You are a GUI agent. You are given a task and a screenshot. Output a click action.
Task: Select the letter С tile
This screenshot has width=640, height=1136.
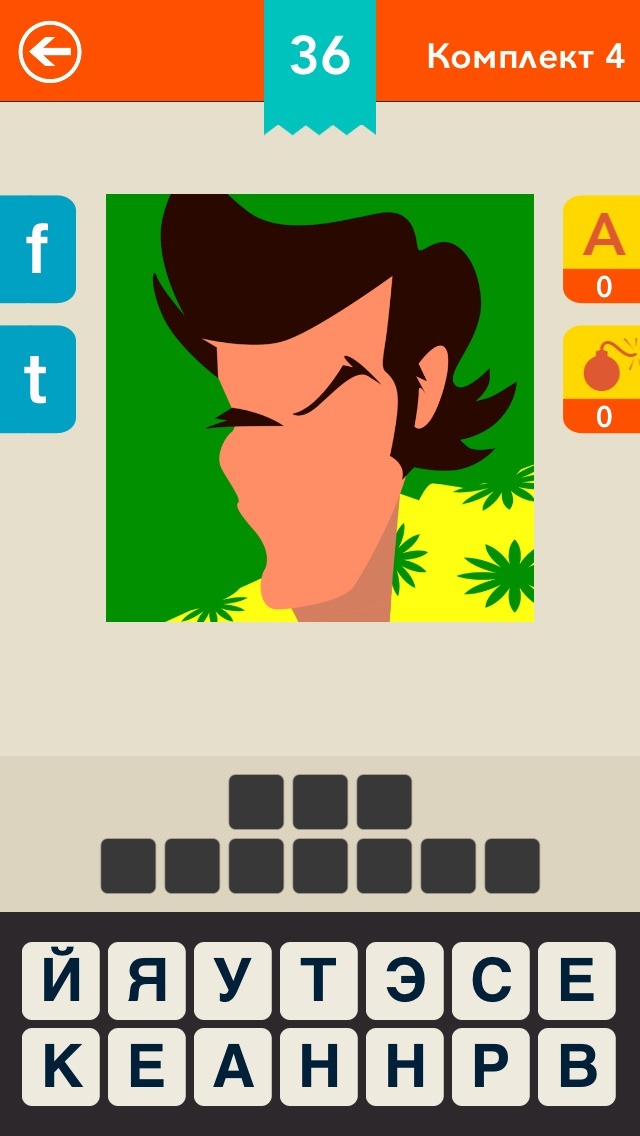tap(491, 981)
